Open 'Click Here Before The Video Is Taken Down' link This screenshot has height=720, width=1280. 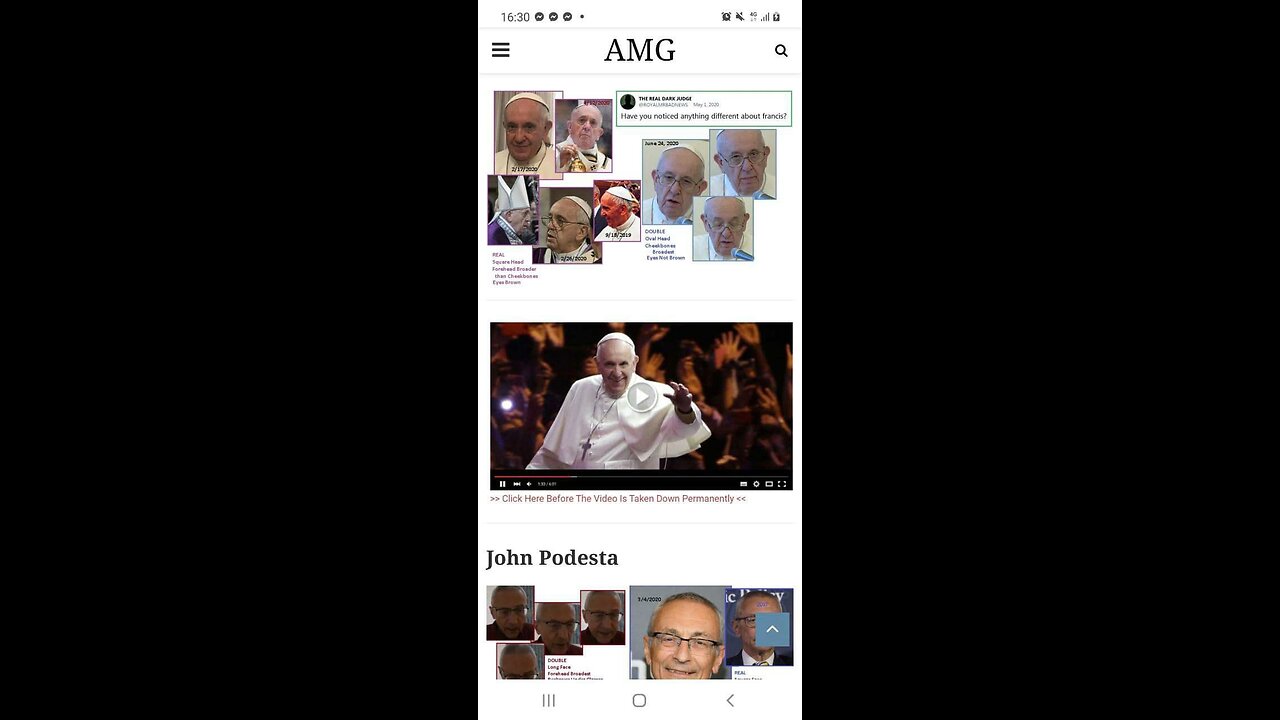click(618, 498)
